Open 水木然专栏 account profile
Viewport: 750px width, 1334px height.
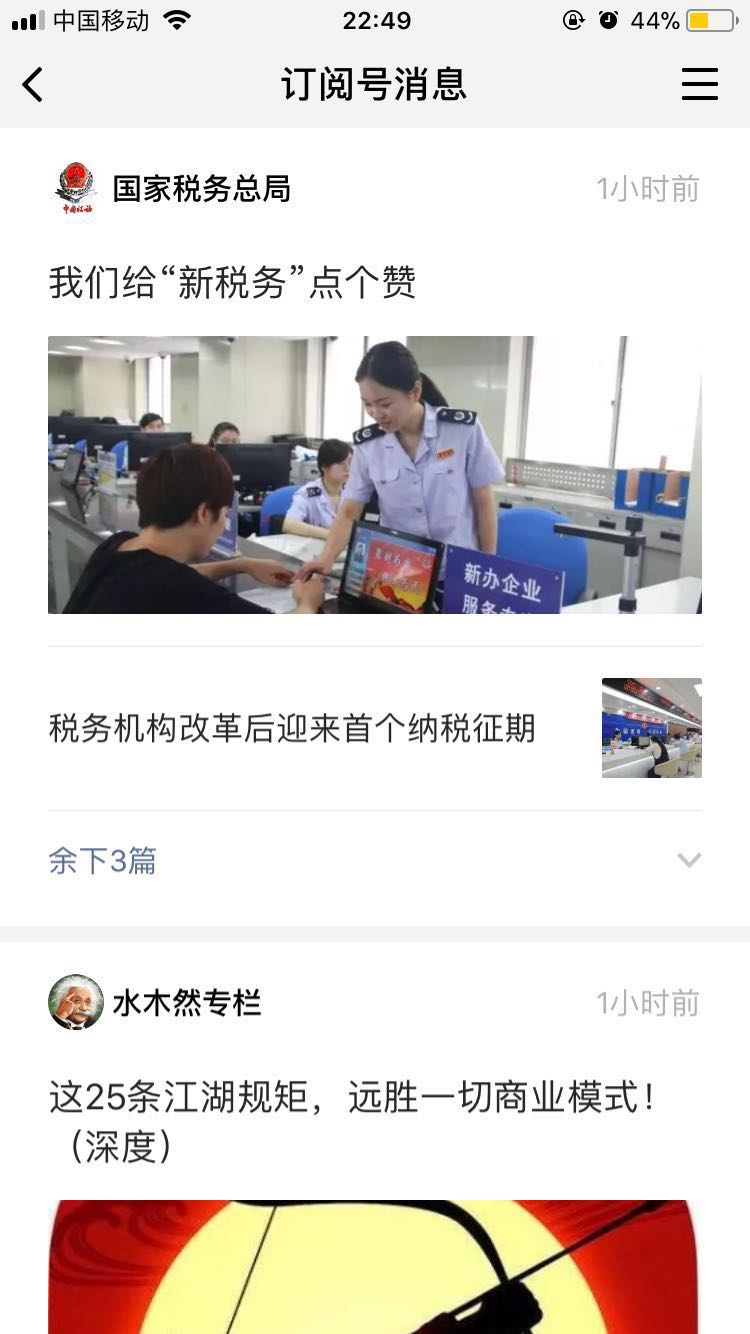(186, 1002)
